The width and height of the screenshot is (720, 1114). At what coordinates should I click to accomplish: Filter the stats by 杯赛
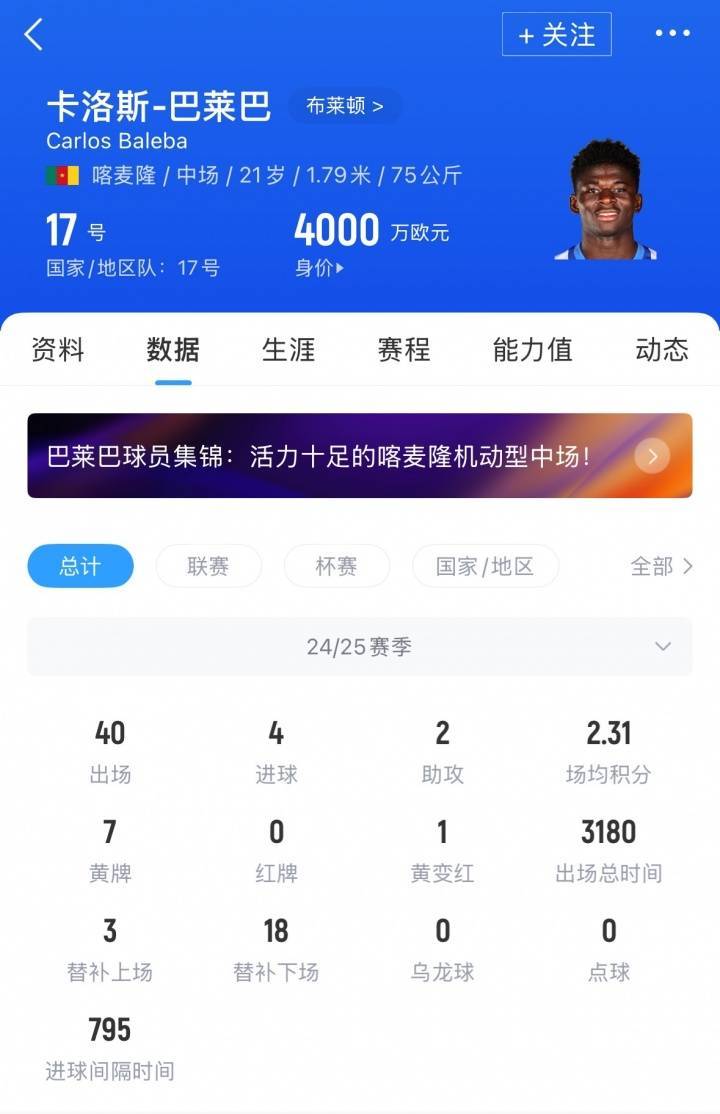click(336, 566)
